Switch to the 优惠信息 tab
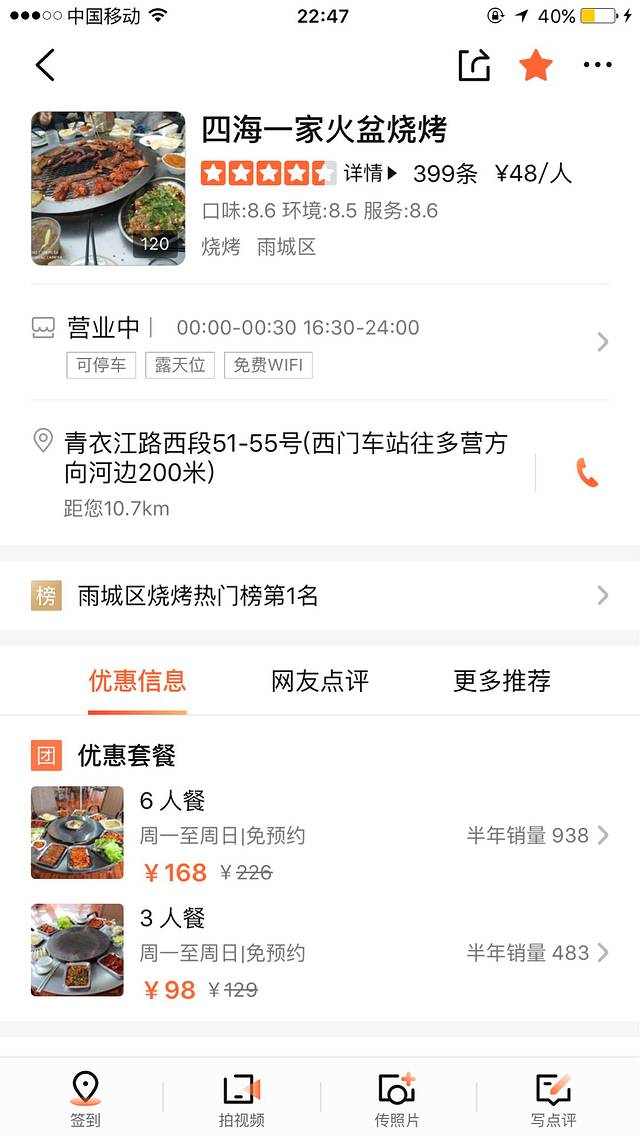The width and height of the screenshot is (640, 1137). (137, 682)
